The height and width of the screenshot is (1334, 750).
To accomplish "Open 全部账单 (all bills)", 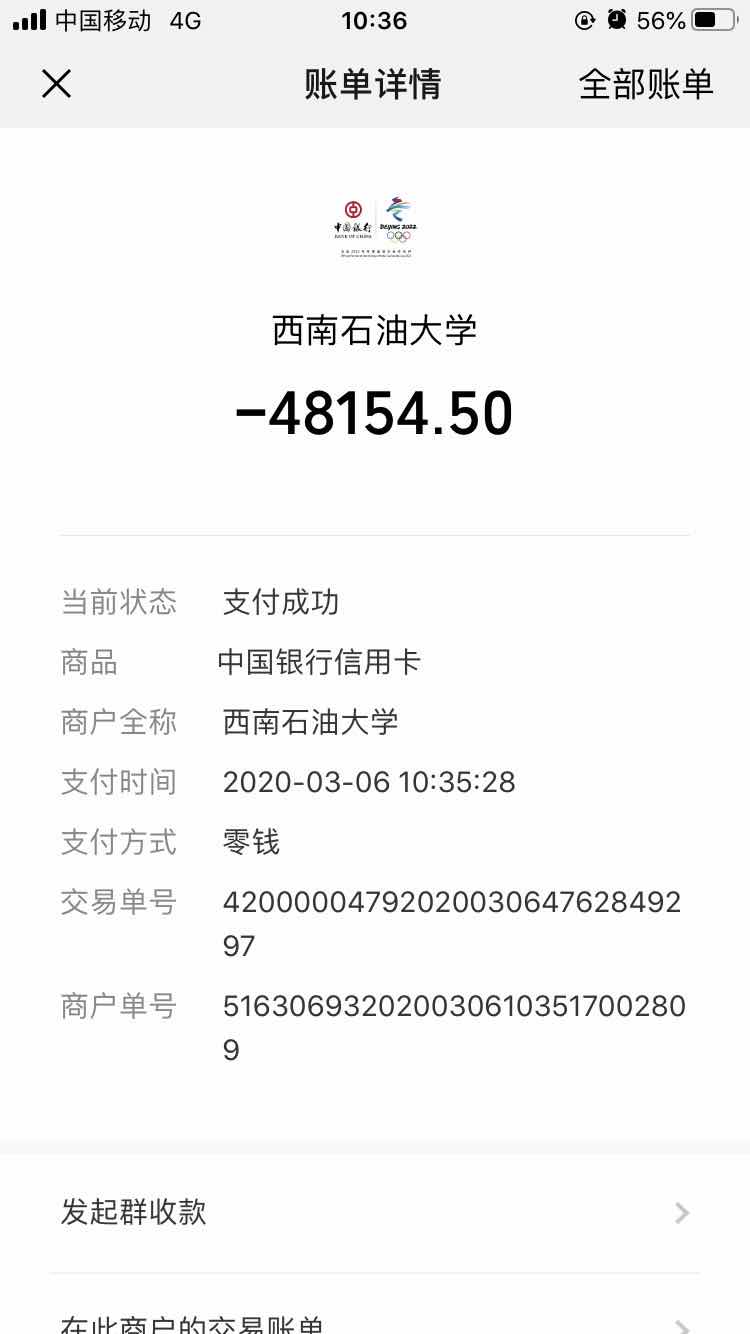I will (x=645, y=84).
